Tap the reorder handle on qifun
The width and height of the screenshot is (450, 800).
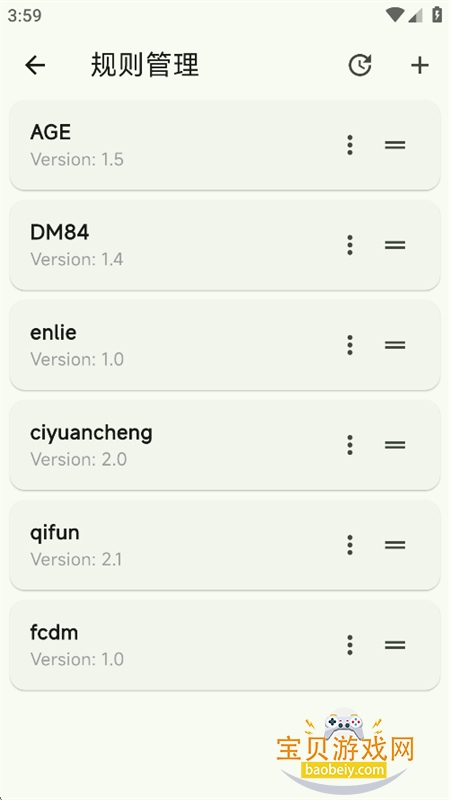[x=395, y=545]
